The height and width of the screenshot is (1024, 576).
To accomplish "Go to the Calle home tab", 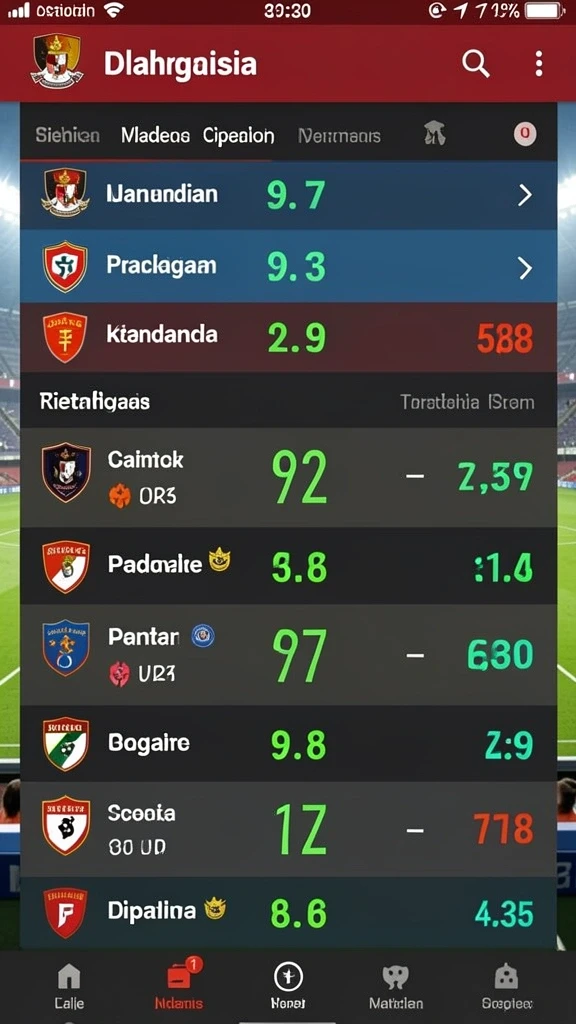I will tap(69, 987).
